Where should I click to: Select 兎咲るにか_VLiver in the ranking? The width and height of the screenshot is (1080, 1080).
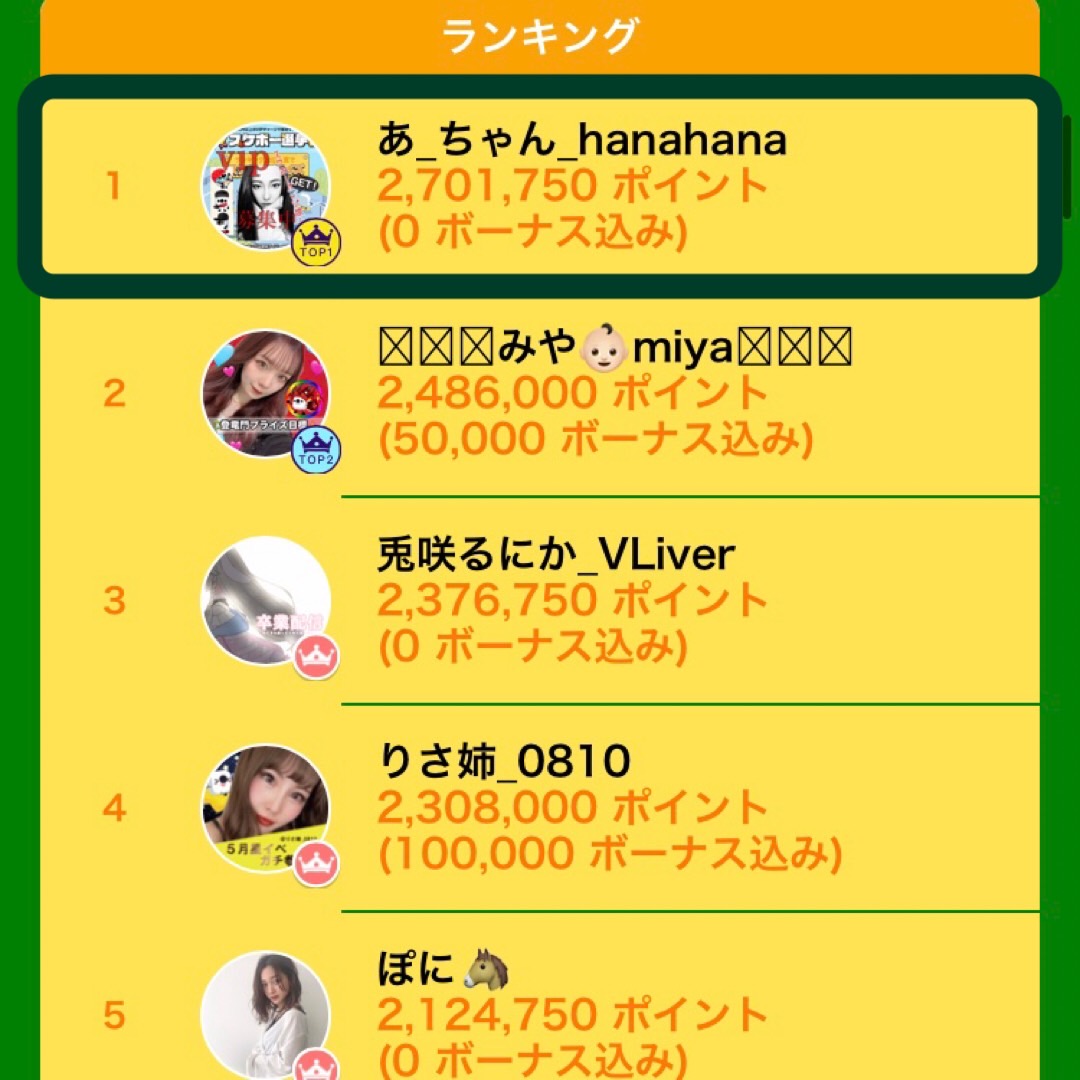coord(540,601)
